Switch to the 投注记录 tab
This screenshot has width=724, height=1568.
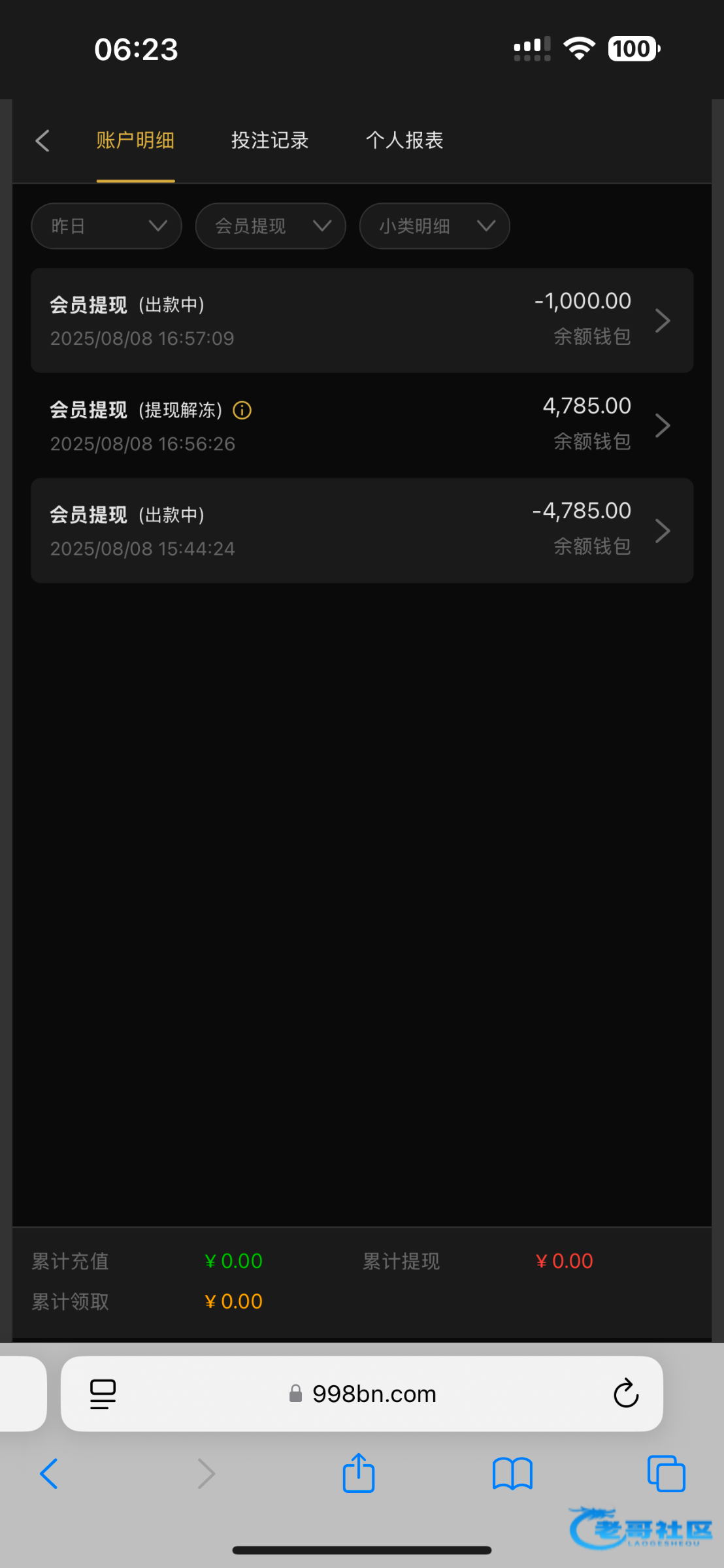(270, 140)
